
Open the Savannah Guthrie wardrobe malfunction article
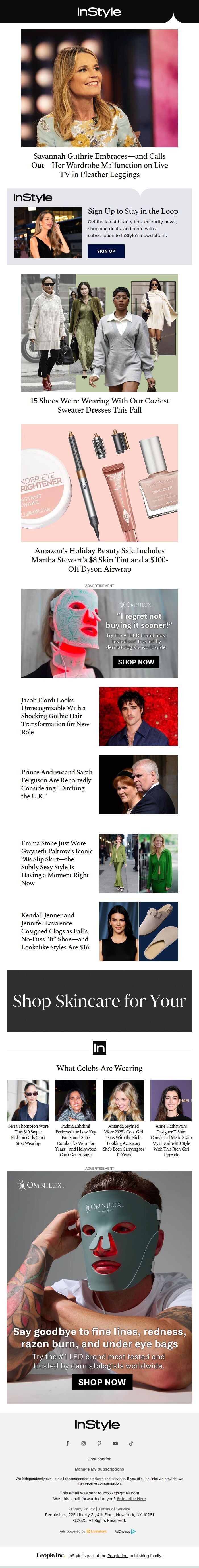coord(100,165)
